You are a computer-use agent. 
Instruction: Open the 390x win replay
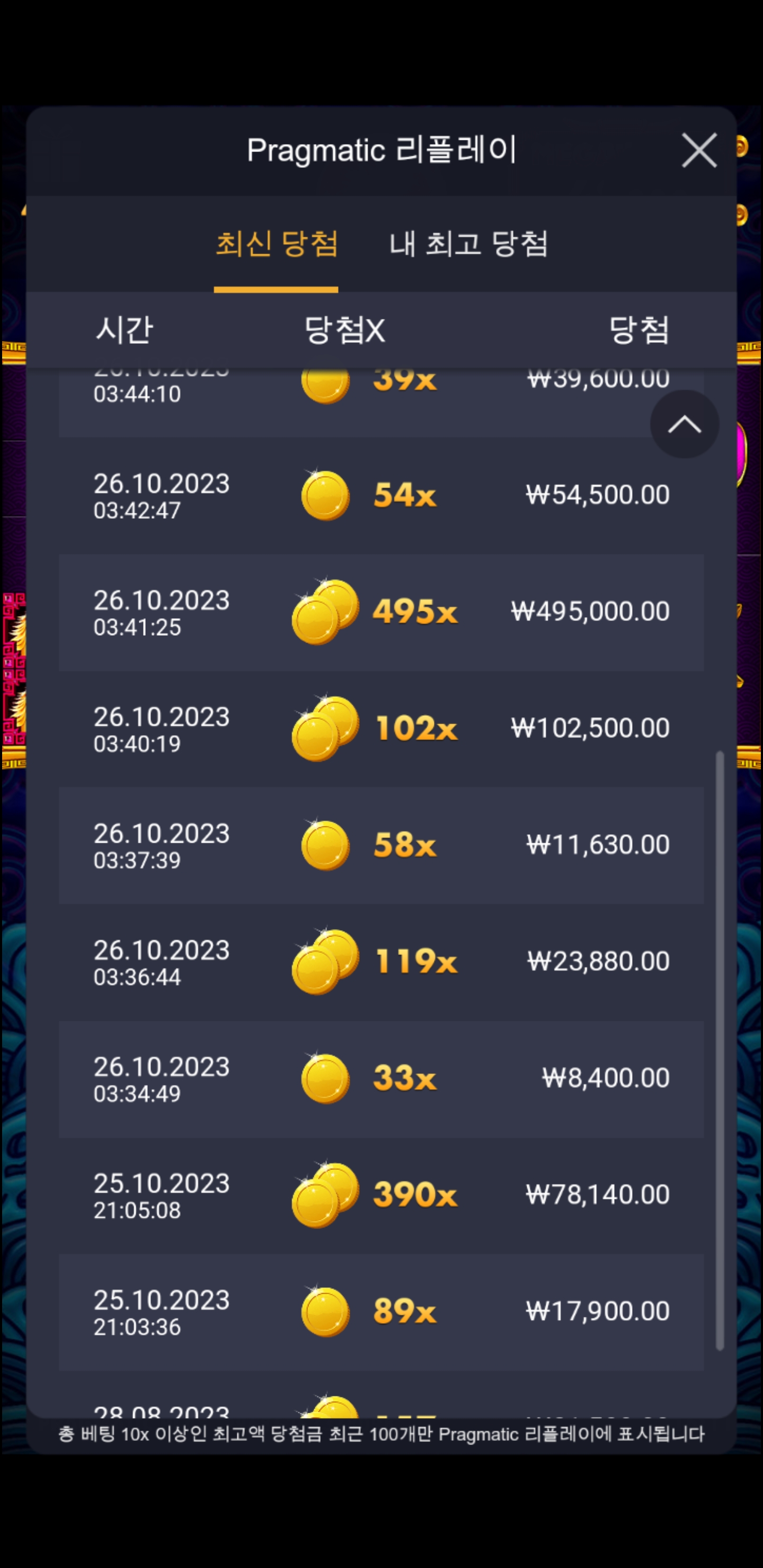[381, 1195]
